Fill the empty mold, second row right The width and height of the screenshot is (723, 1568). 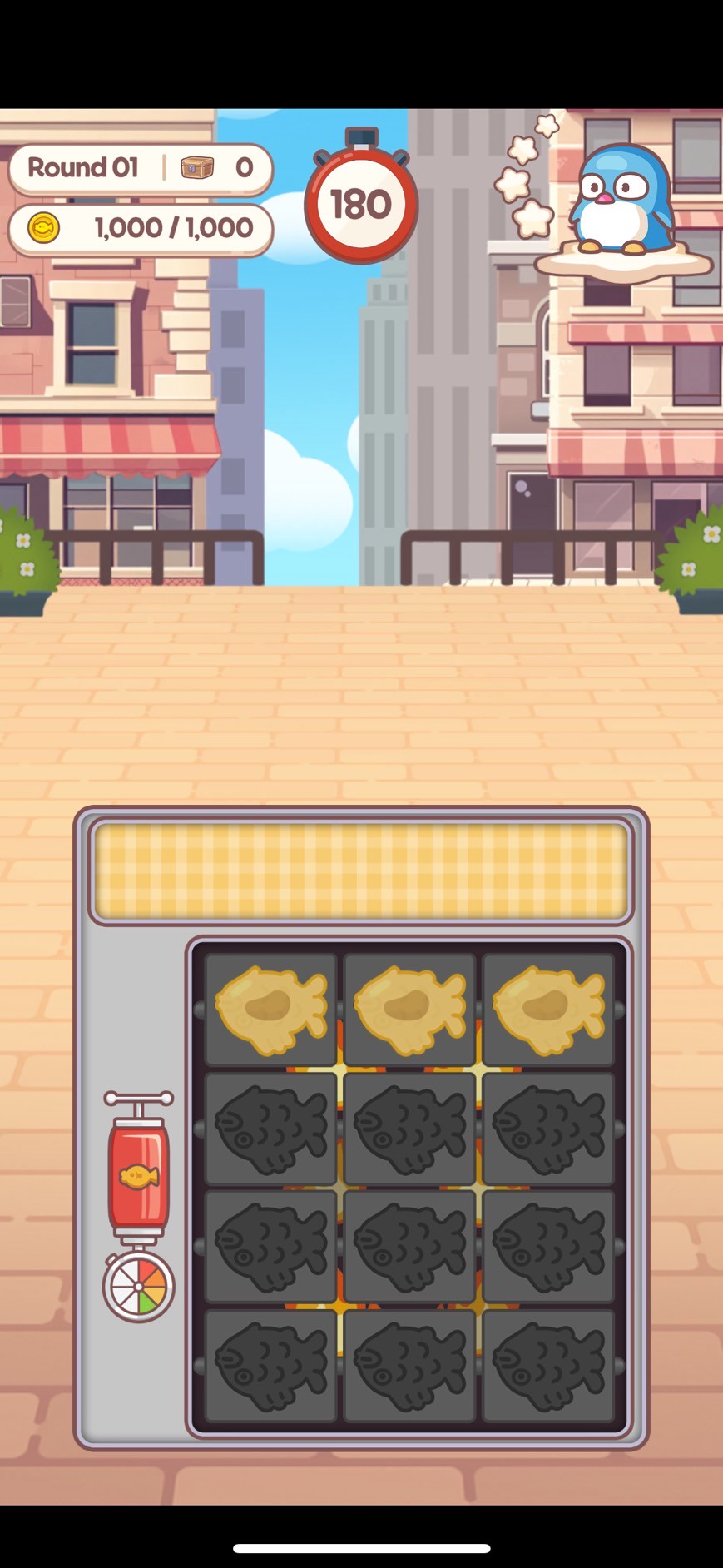tap(548, 1128)
